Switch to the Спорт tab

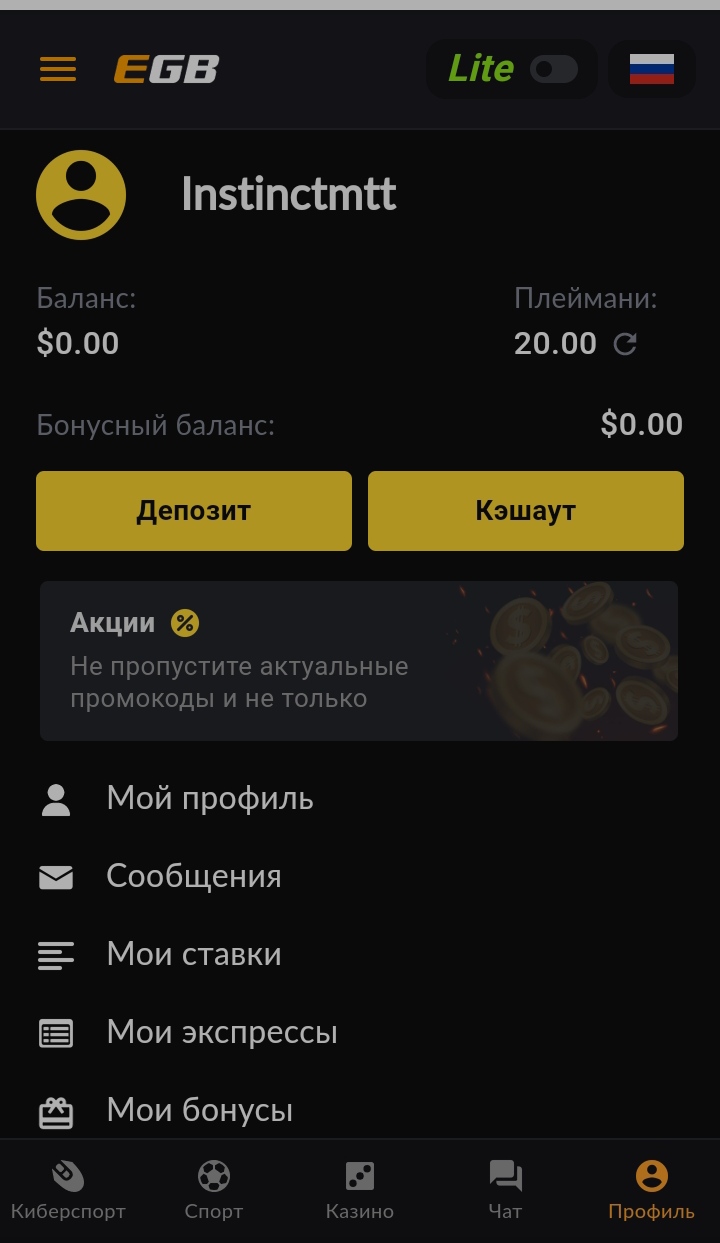click(x=214, y=1190)
